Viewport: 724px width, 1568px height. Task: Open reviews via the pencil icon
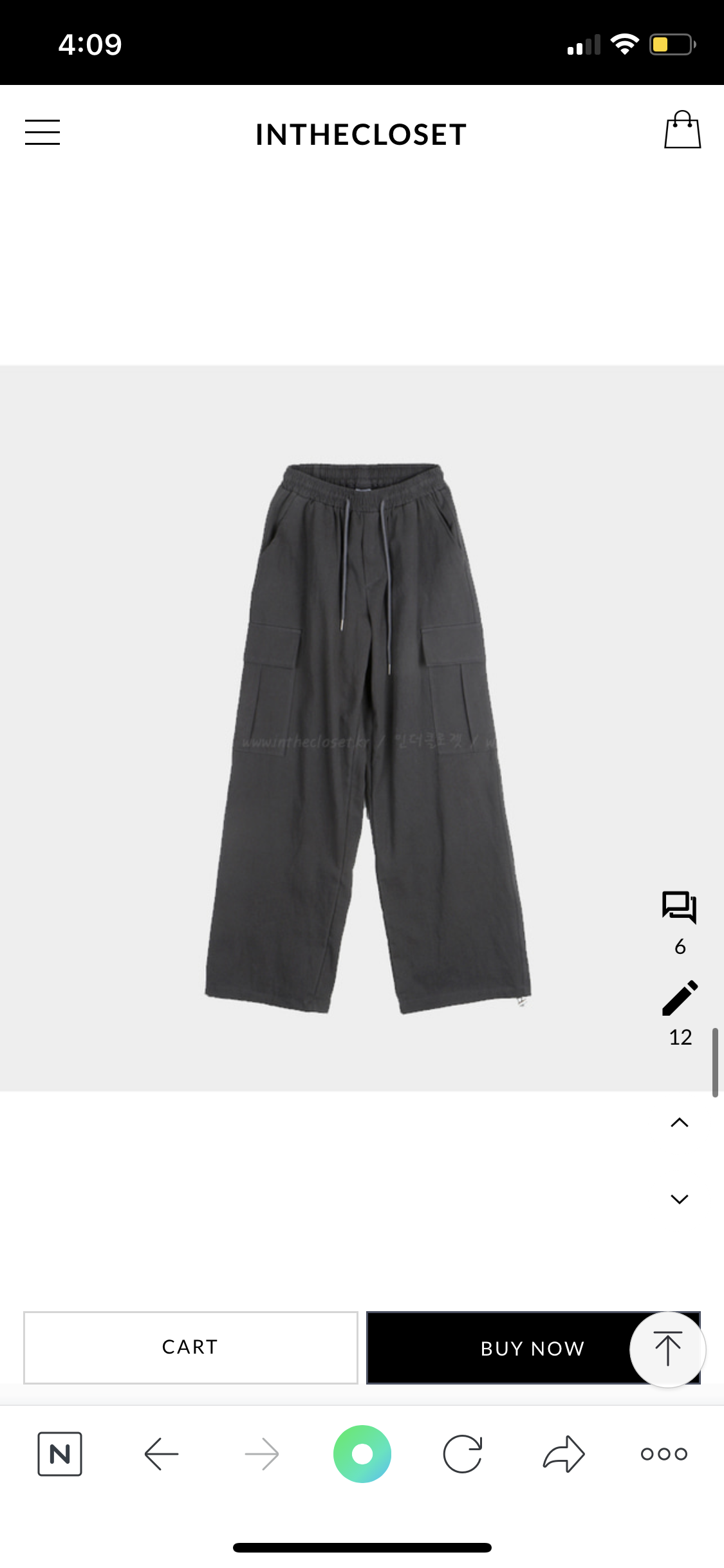680,998
